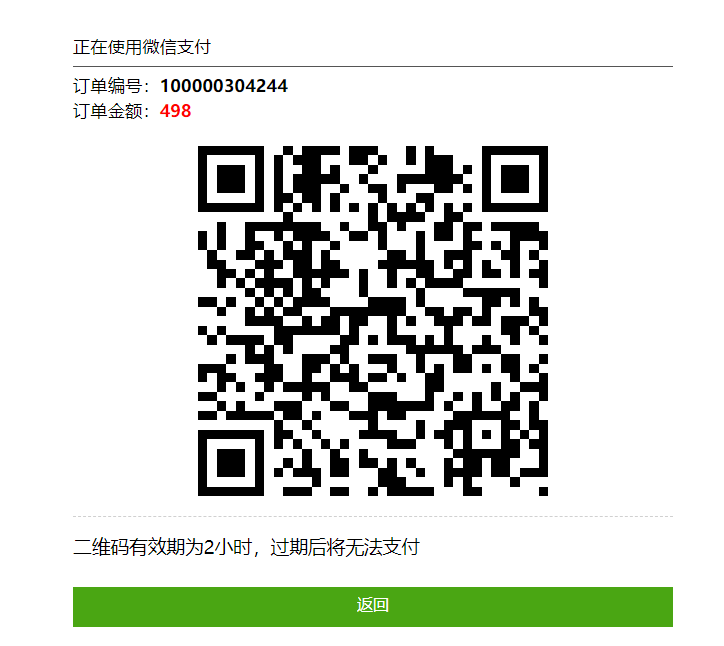
Task: Tap the green 返回 button
Action: (372, 606)
